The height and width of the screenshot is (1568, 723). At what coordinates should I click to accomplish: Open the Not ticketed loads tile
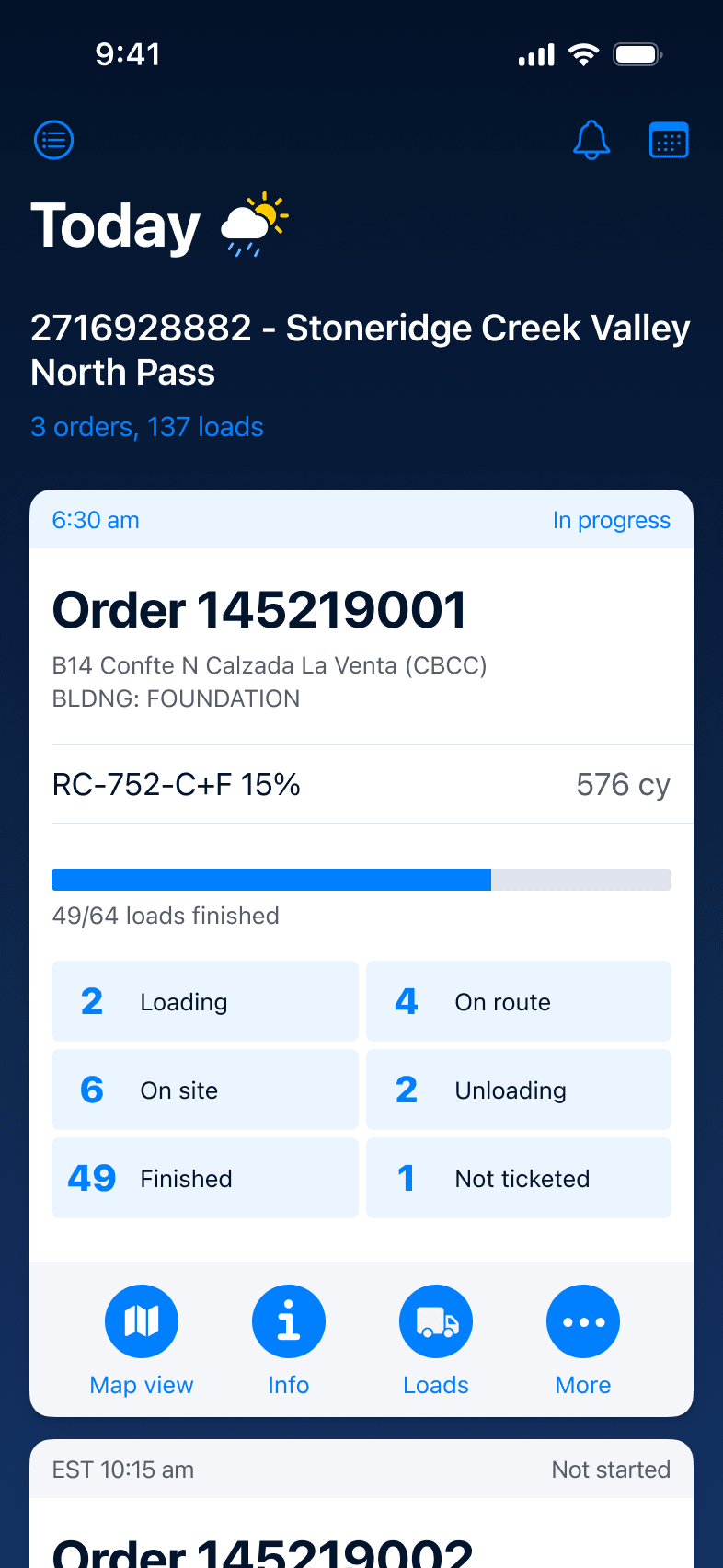coord(519,1178)
